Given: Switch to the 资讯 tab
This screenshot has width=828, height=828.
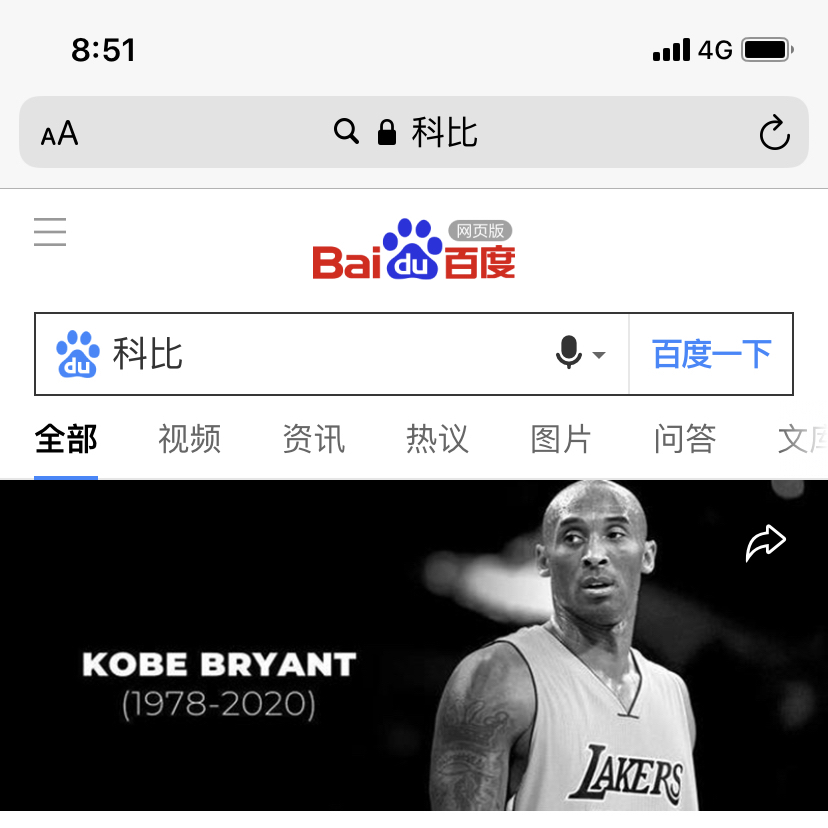Looking at the screenshot, I should (313, 439).
